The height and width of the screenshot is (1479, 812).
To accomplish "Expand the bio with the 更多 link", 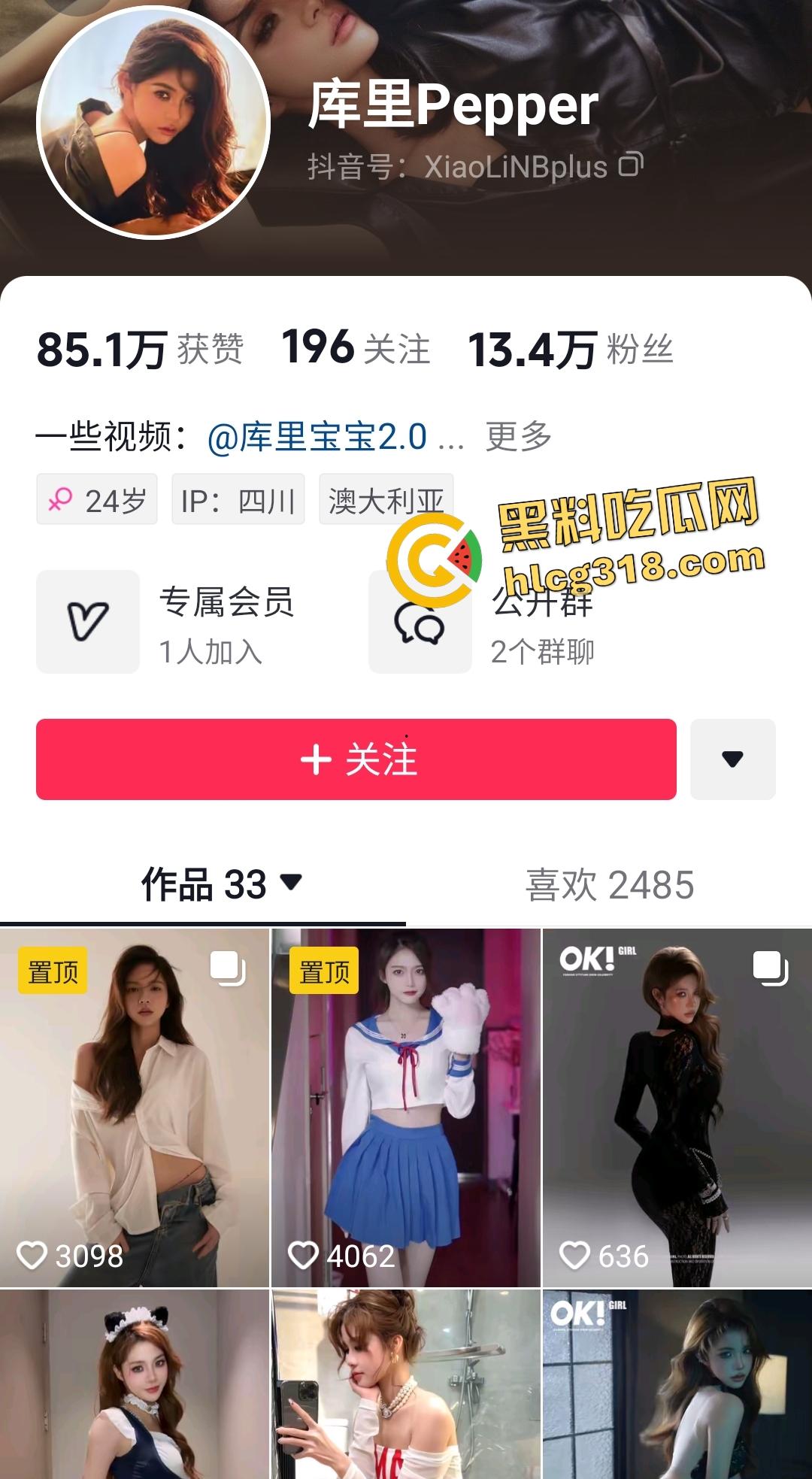I will tap(519, 435).
